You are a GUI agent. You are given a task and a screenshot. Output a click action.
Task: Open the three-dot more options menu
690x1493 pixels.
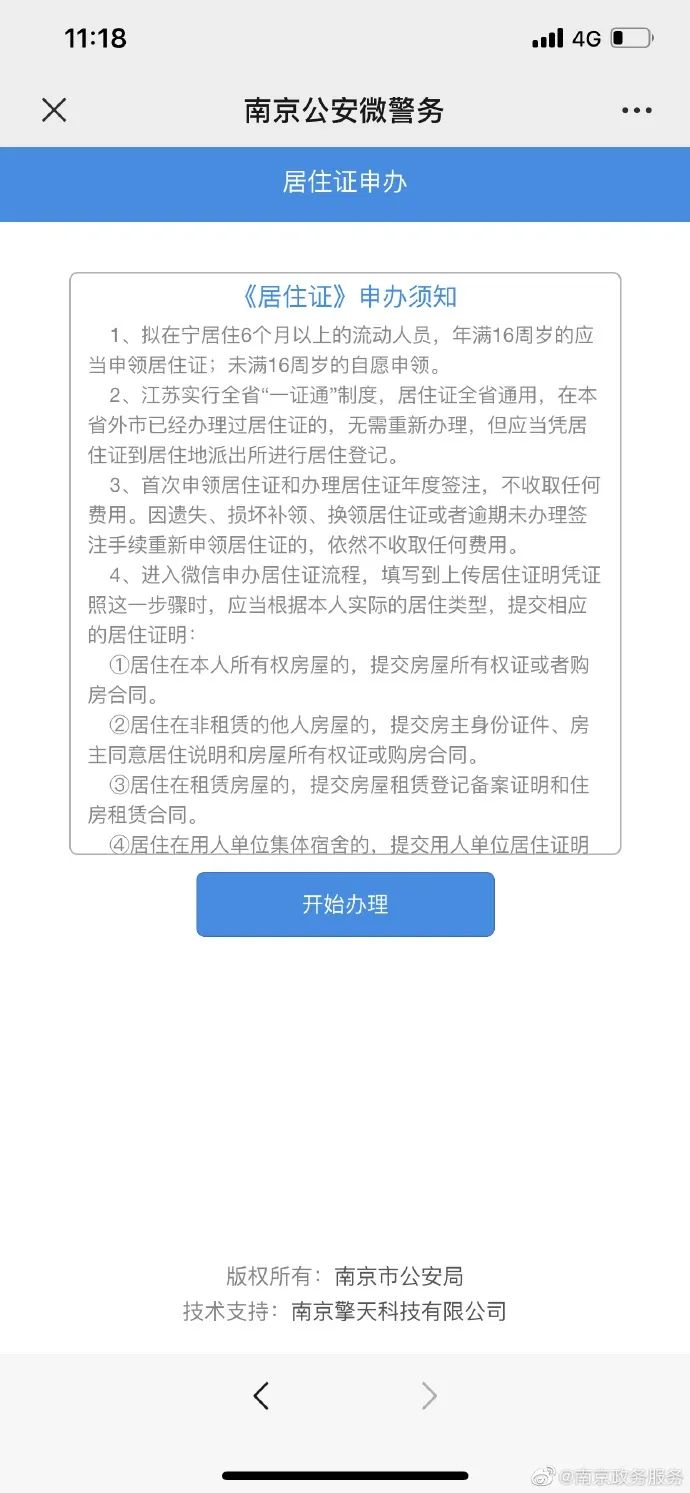point(636,111)
